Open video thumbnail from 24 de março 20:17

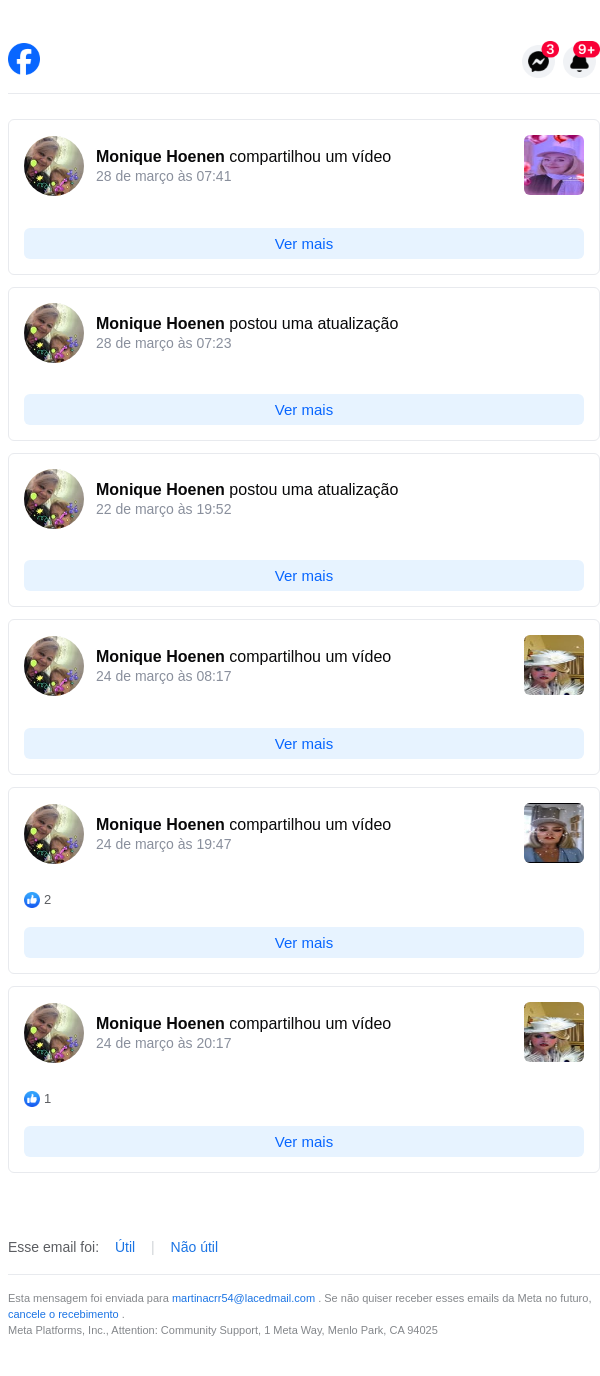click(554, 1032)
